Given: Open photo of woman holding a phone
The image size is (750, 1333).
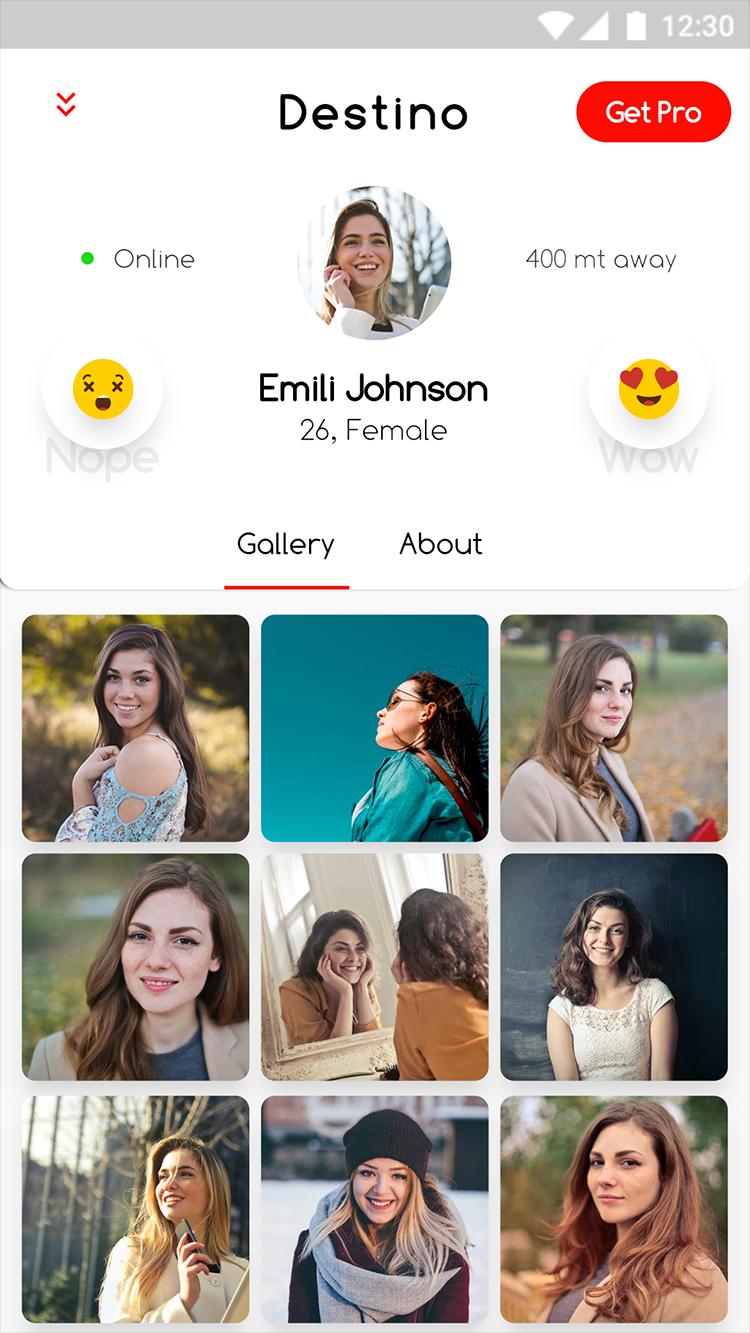Looking at the screenshot, I should pos(136,1209).
